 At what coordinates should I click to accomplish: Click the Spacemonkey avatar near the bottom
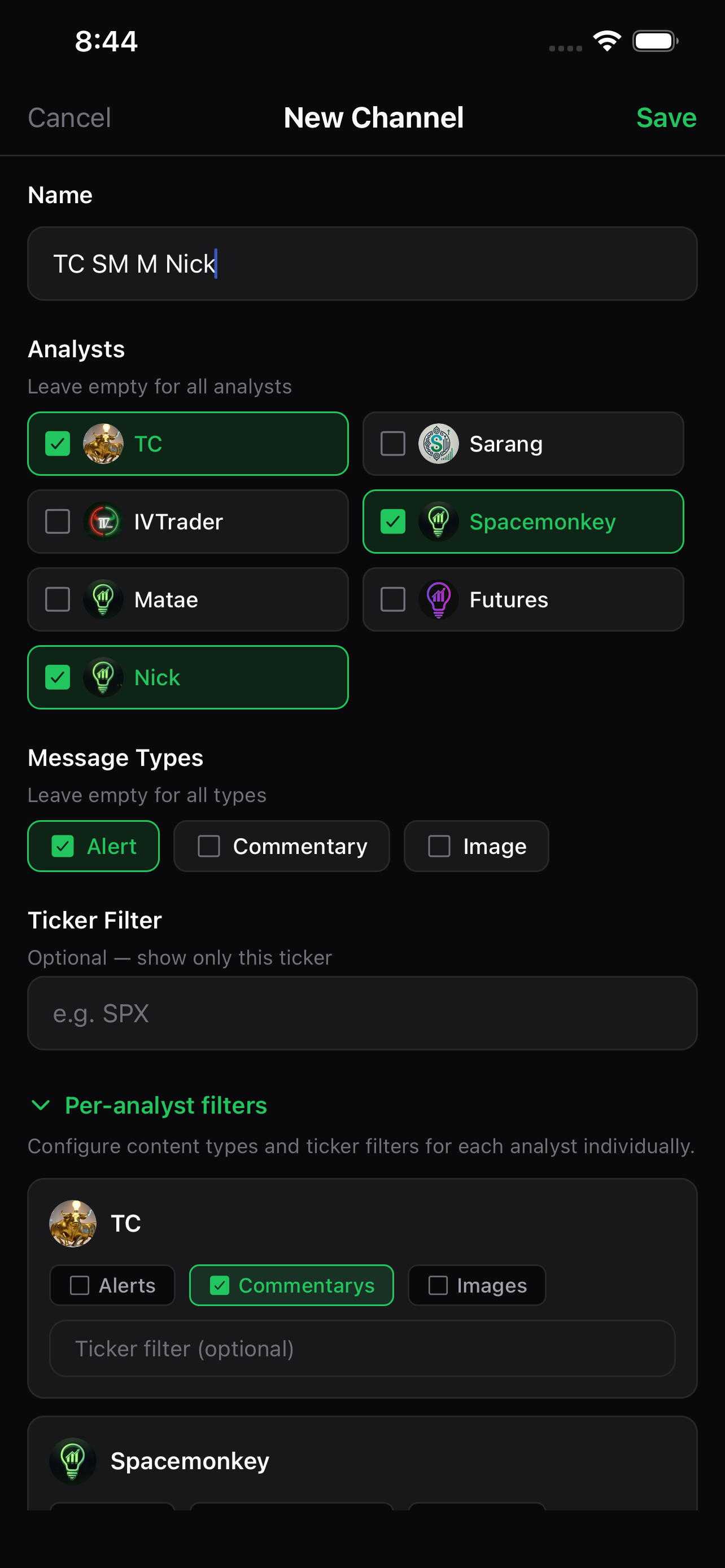point(73,1460)
